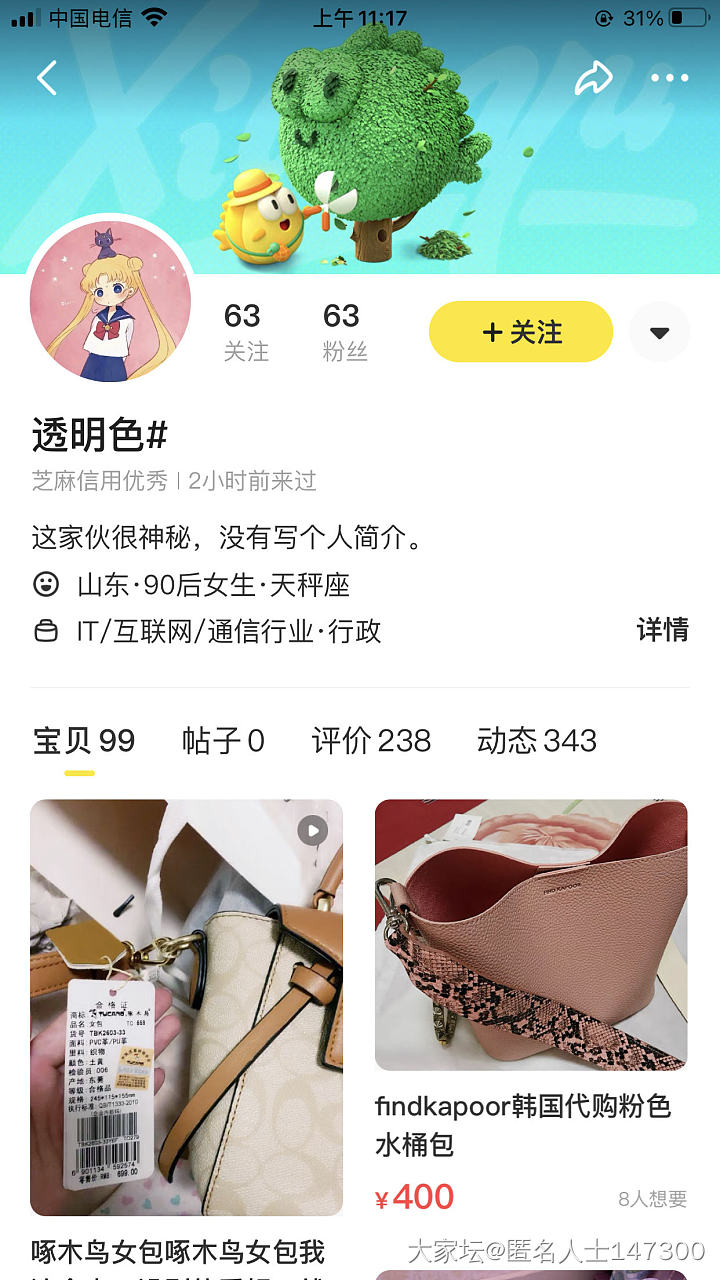Tap the yellow 关注 follow button
The height and width of the screenshot is (1280, 720).
coord(521,332)
